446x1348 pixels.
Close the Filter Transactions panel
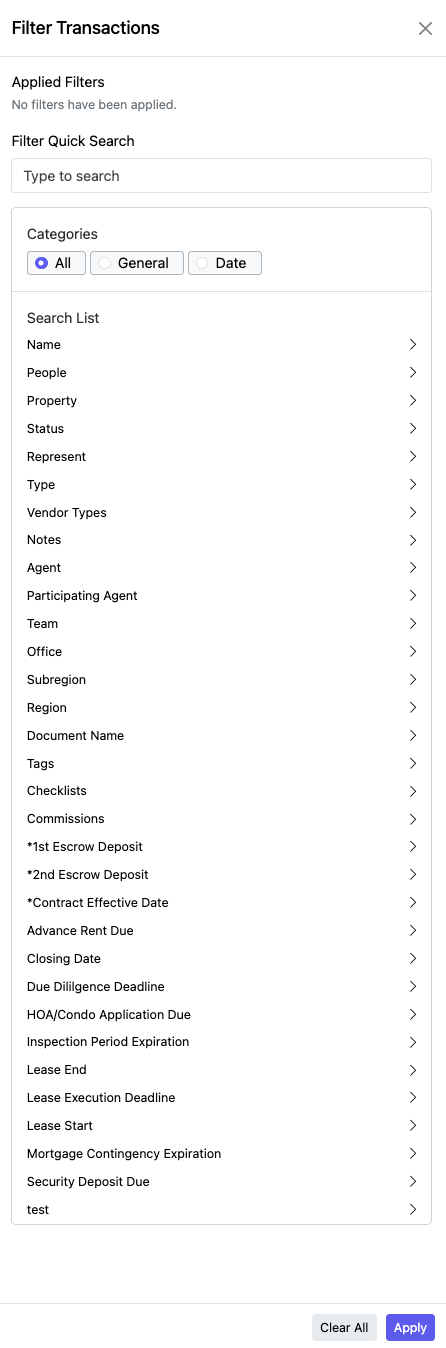pyautogui.click(x=425, y=28)
